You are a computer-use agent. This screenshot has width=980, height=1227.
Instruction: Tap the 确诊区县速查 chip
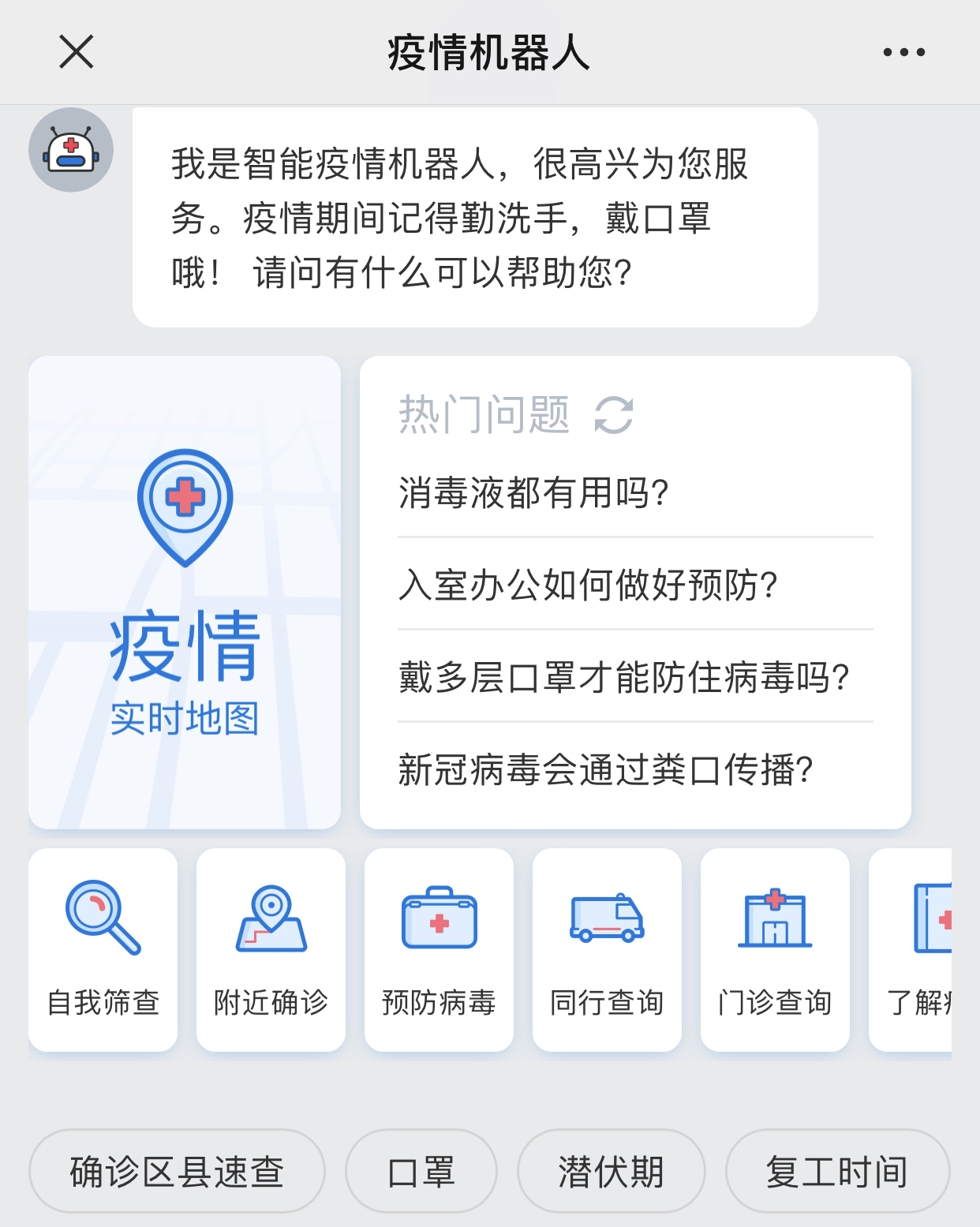point(177,1171)
